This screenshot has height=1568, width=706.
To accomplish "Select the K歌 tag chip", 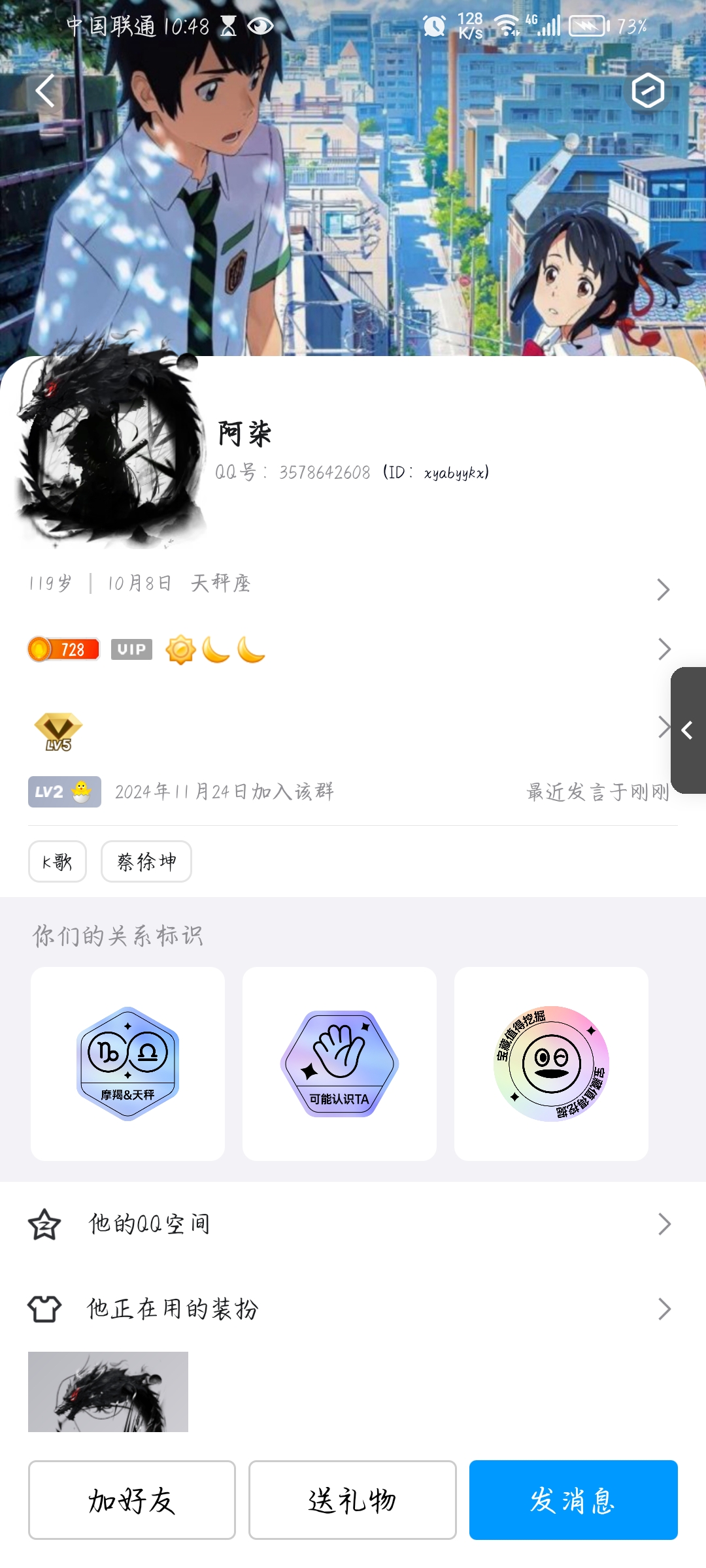I will [58, 862].
